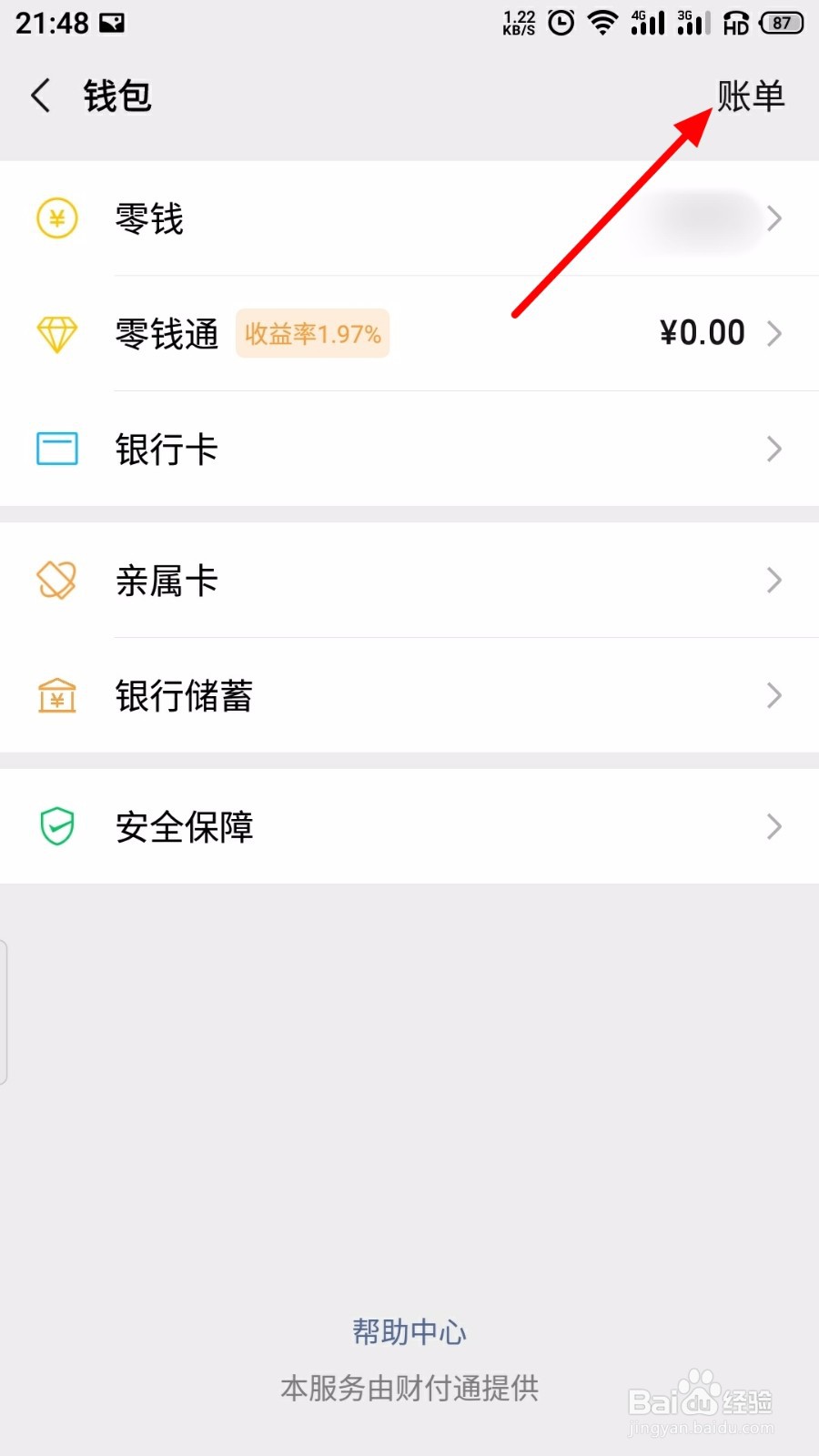This screenshot has height=1456, width=819.
Task: Tap the 帮助中心 link
Action: (409, 1332)
